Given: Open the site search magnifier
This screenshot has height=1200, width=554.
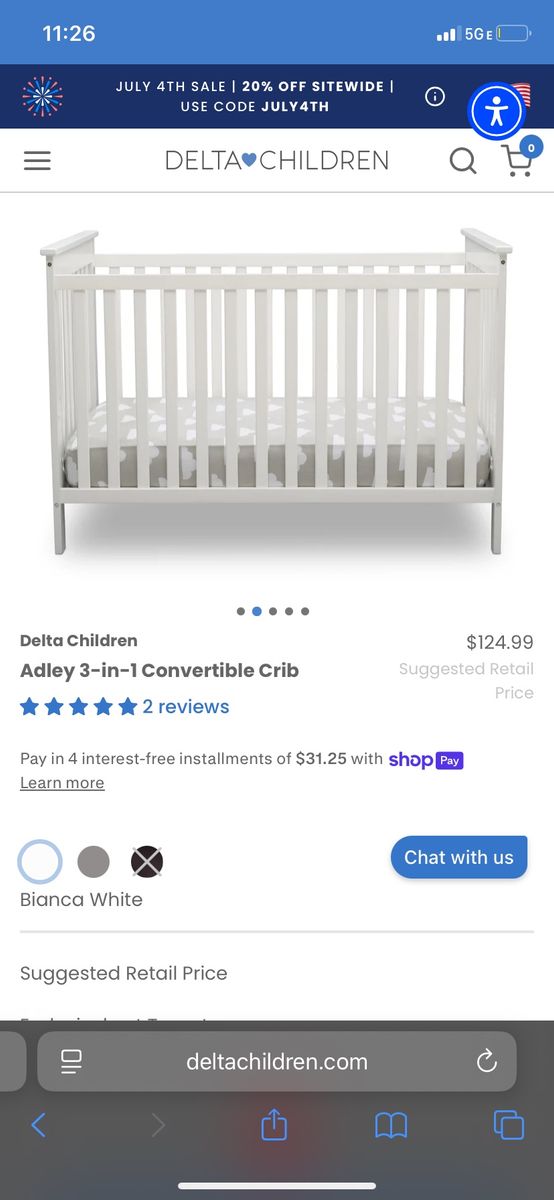Looking at the screenshot, I should click(463, 160).
